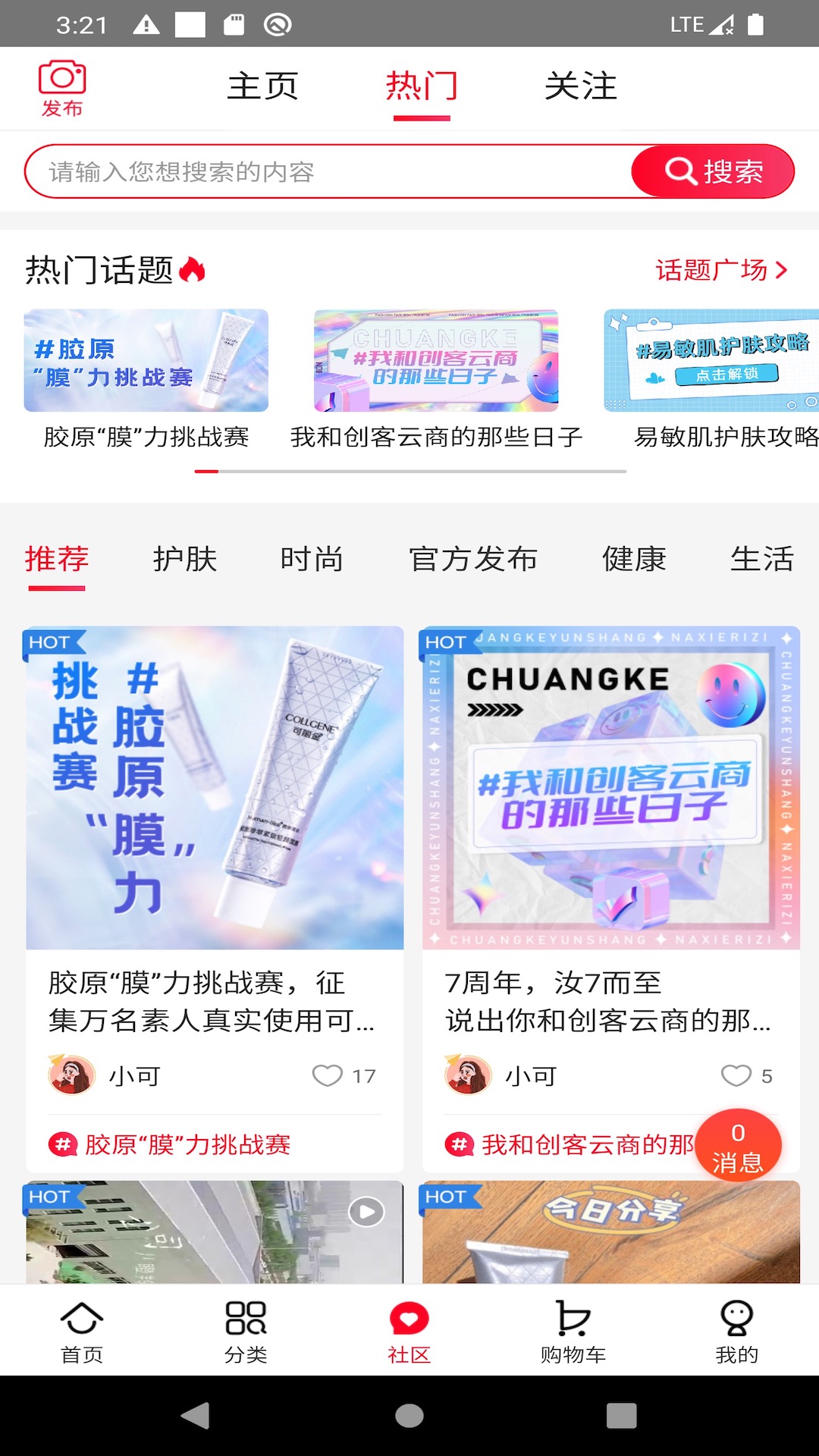The height and width of the screenshot is (1456, 819).
Task: Go to 我的 profile icon
Action: click(x=736, y=1333)
